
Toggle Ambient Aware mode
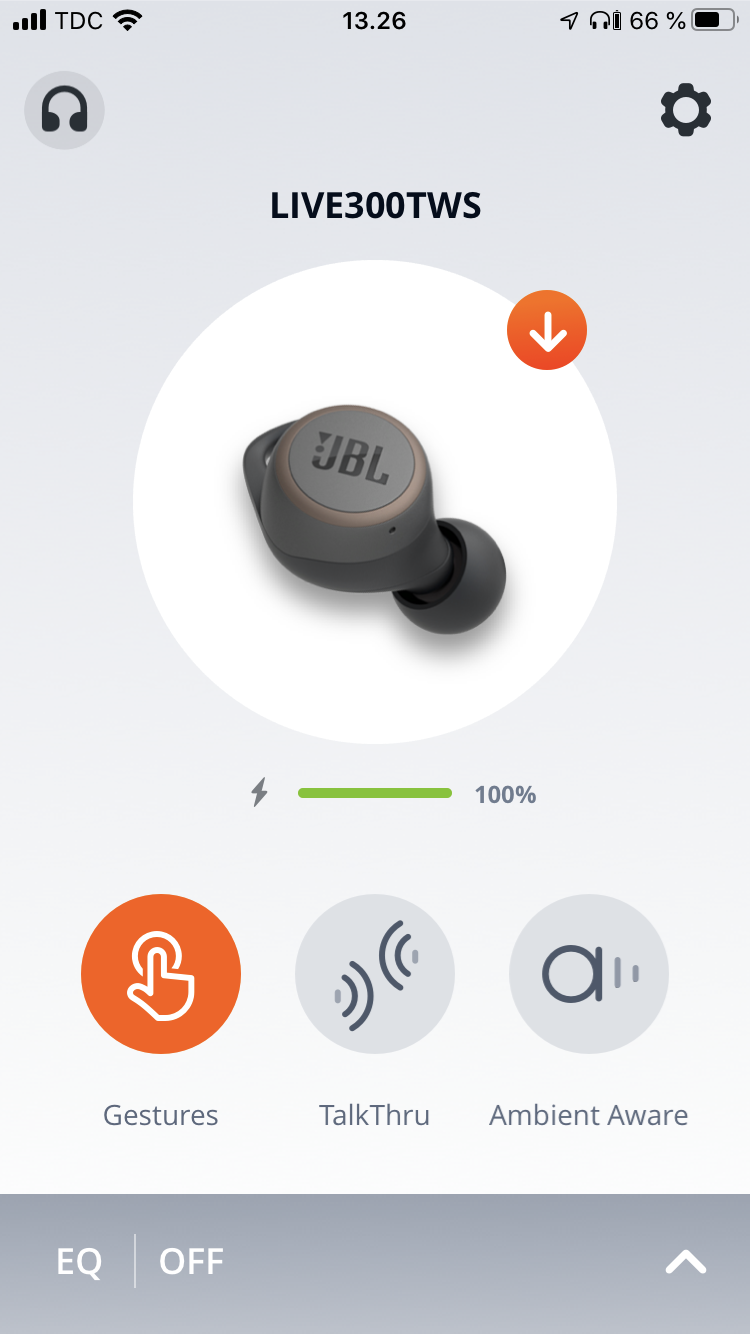589,974
